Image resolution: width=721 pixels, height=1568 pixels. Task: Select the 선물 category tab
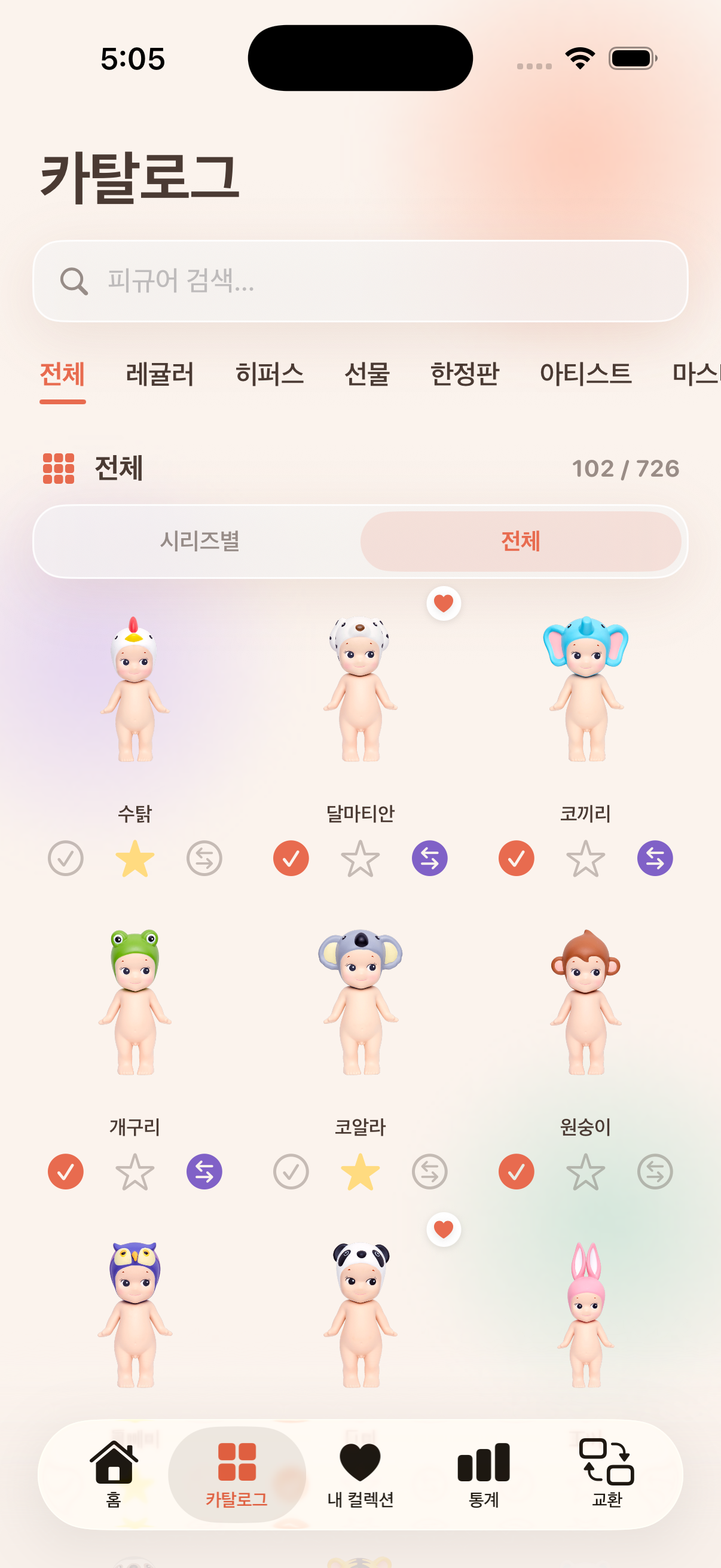coord(367,374)
